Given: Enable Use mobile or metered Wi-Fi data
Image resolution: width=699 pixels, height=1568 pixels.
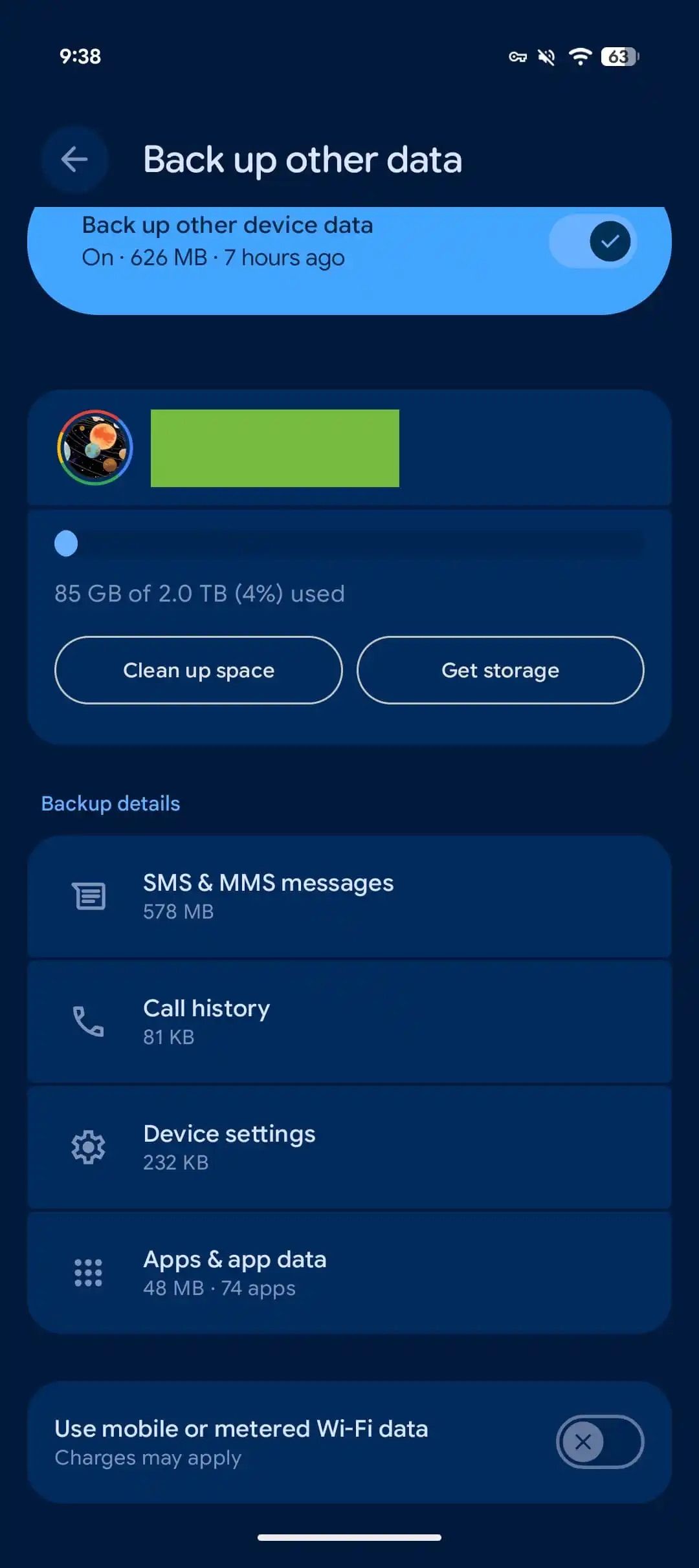Looking at the screenshot, I should tap(599, 1442).
